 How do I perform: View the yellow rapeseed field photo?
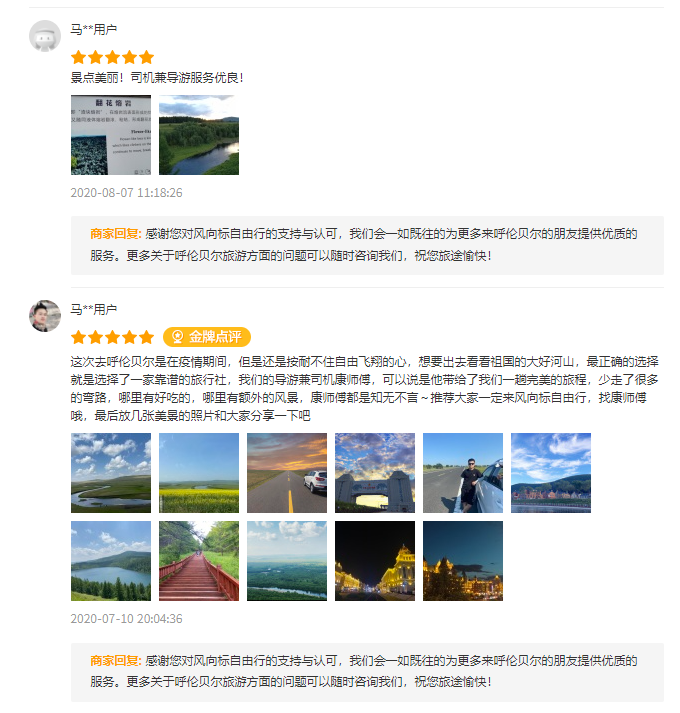(199, 473)
